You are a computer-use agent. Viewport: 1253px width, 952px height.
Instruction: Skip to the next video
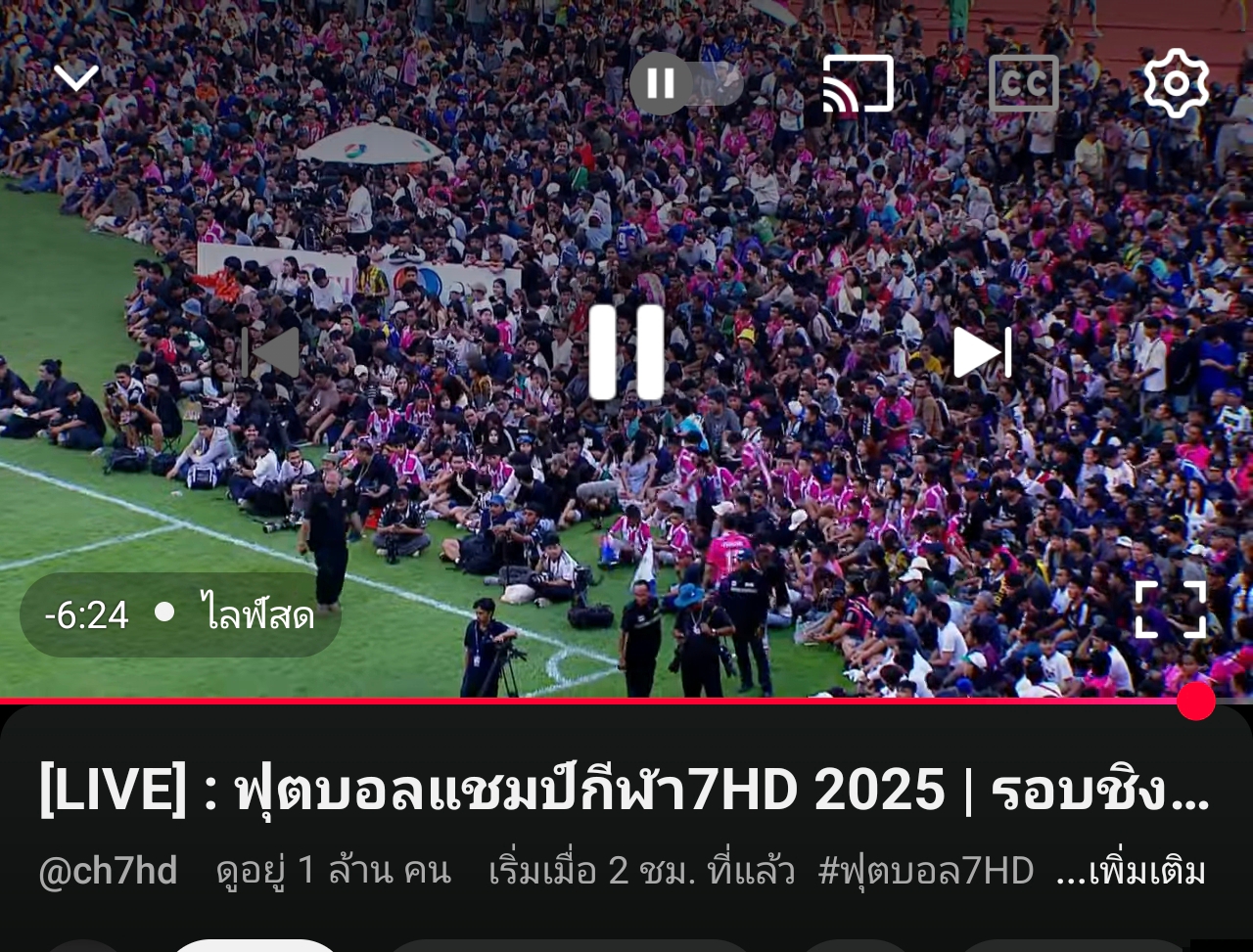(x=981, y=352)
